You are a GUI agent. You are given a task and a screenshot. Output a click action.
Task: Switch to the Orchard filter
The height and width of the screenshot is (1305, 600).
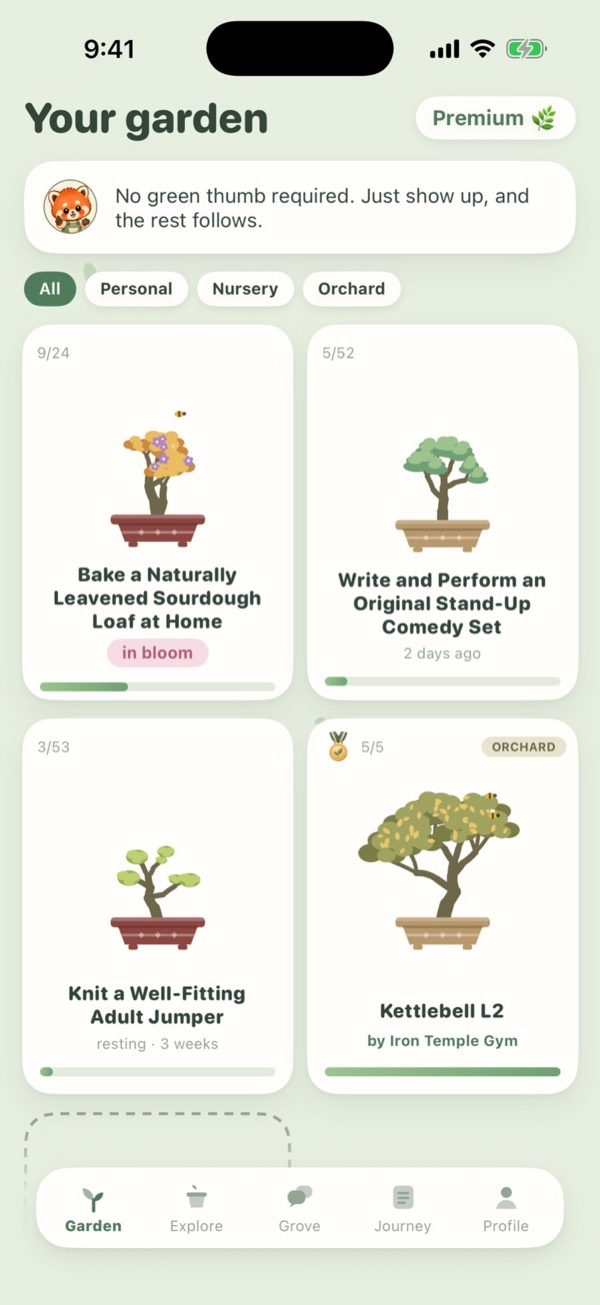coord(351,289)
